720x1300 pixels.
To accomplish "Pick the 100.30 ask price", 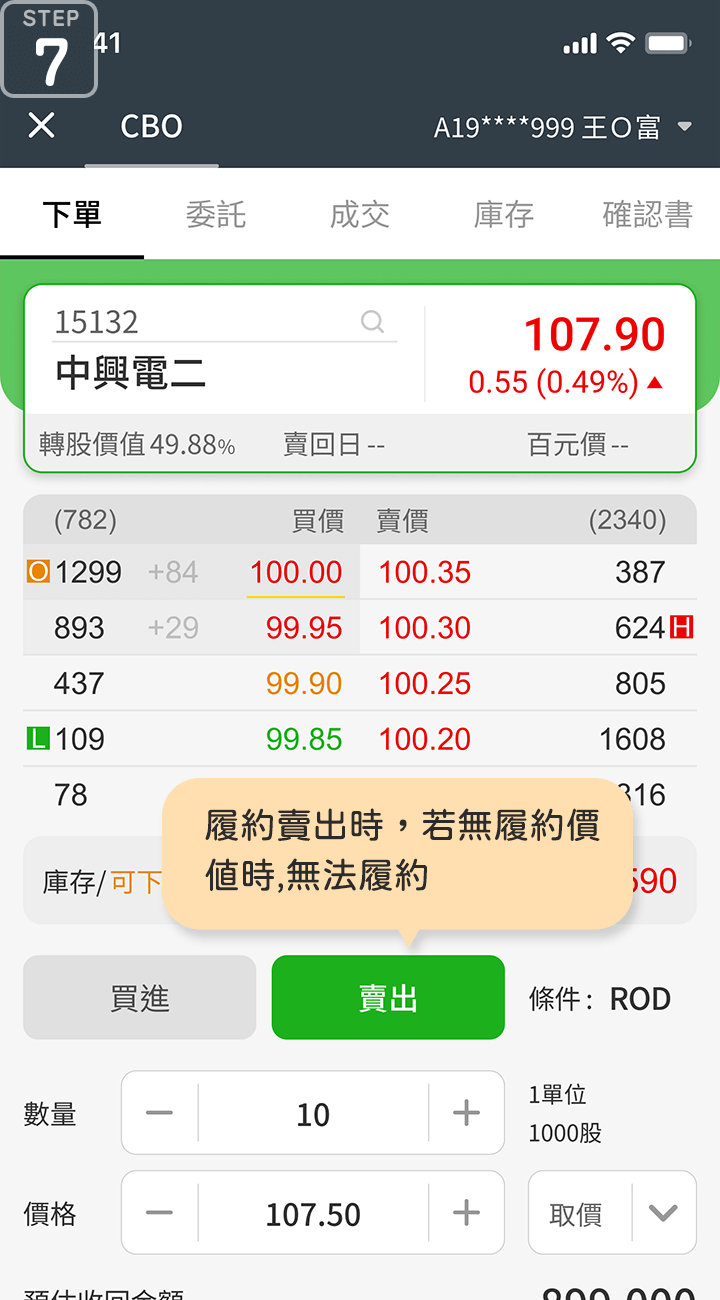I will click(x=425, y=628).
